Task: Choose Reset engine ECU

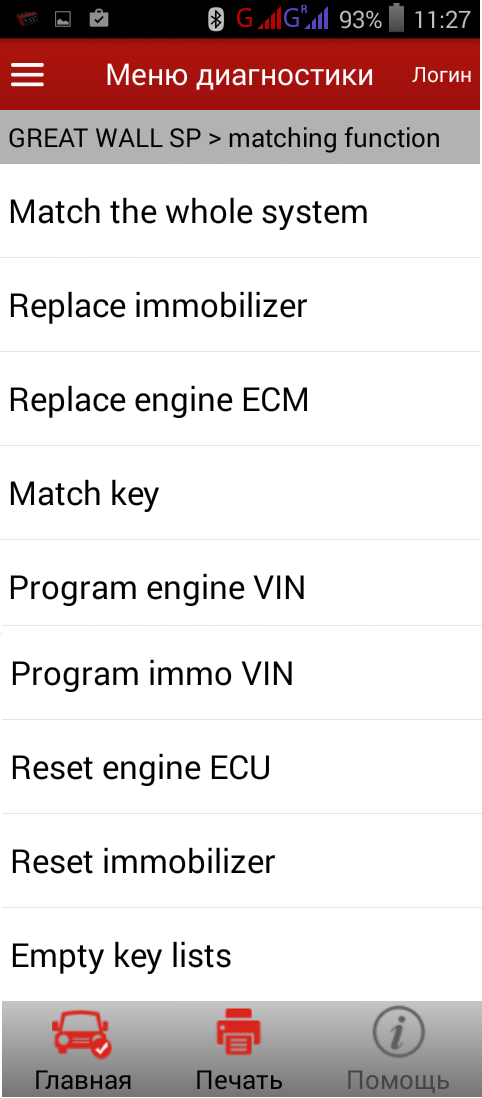Action: pyautogui.click(x=241, y=767)
